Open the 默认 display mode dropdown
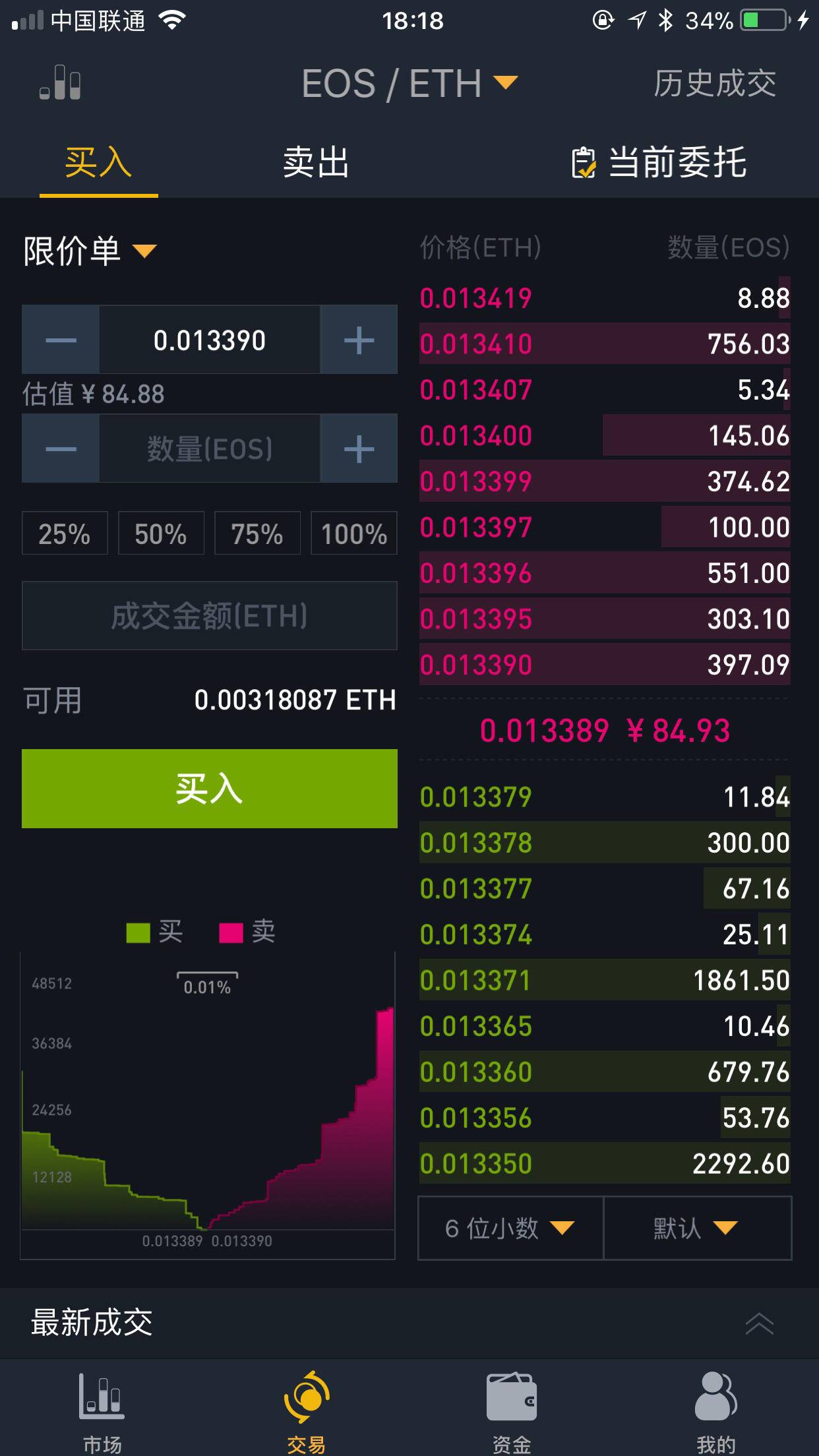This screenshot has height=1456, width=819. click(697, 1228)
